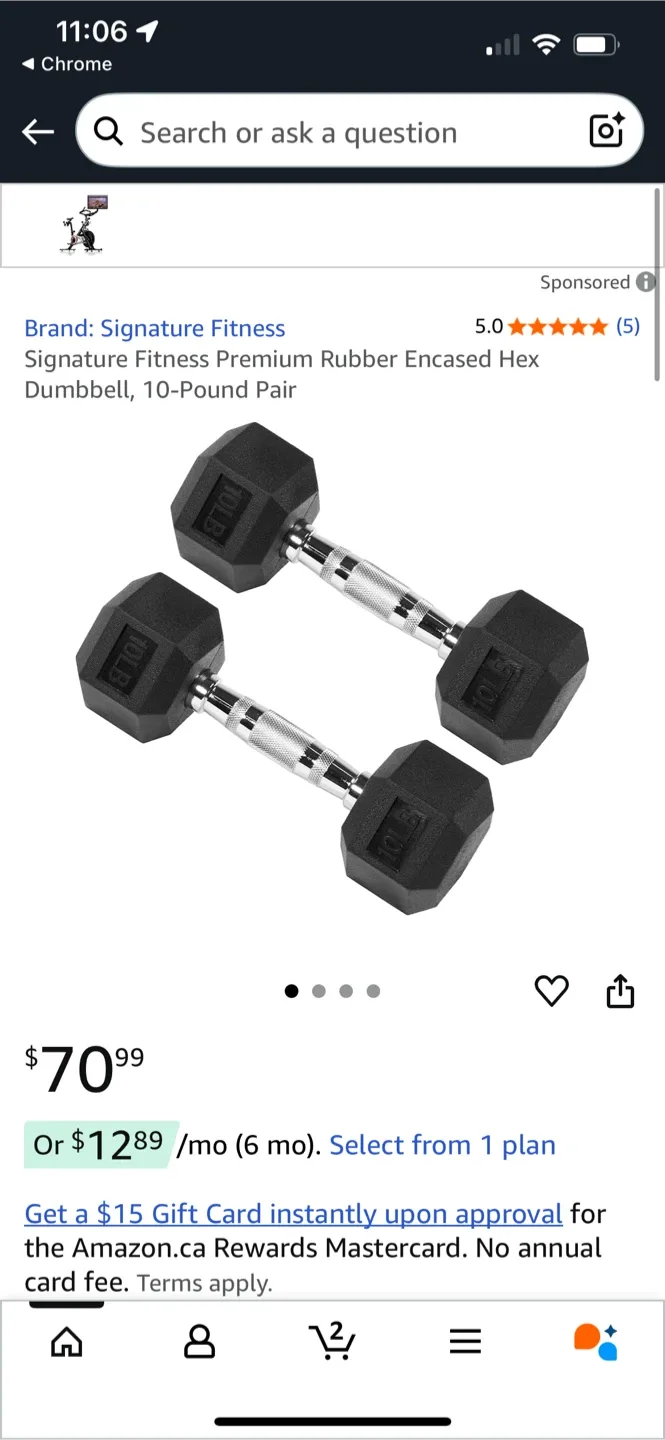Share this dumbbell listing
This screenshot has width=665, height=1440.
620,991
